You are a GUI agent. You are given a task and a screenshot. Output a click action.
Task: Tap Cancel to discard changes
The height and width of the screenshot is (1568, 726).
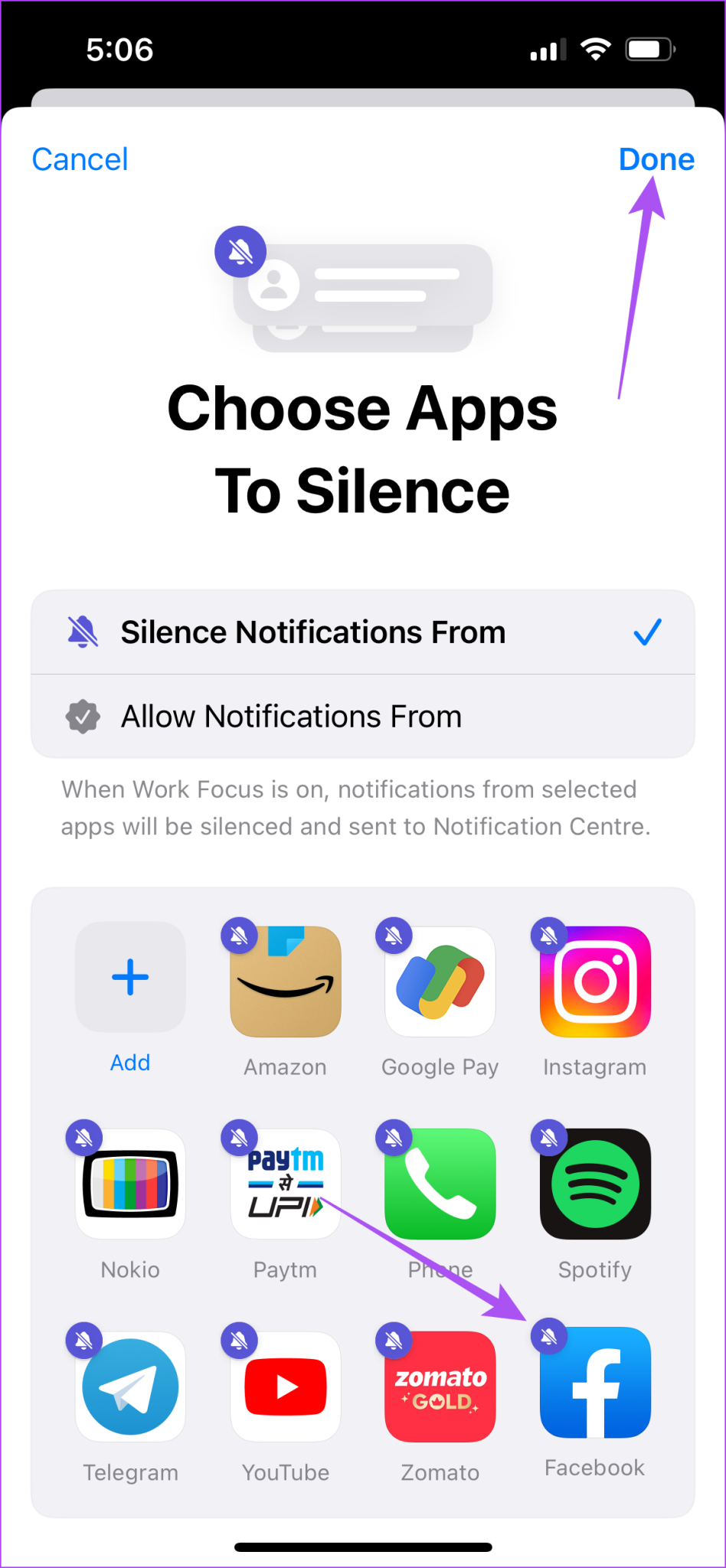point(79,159)
